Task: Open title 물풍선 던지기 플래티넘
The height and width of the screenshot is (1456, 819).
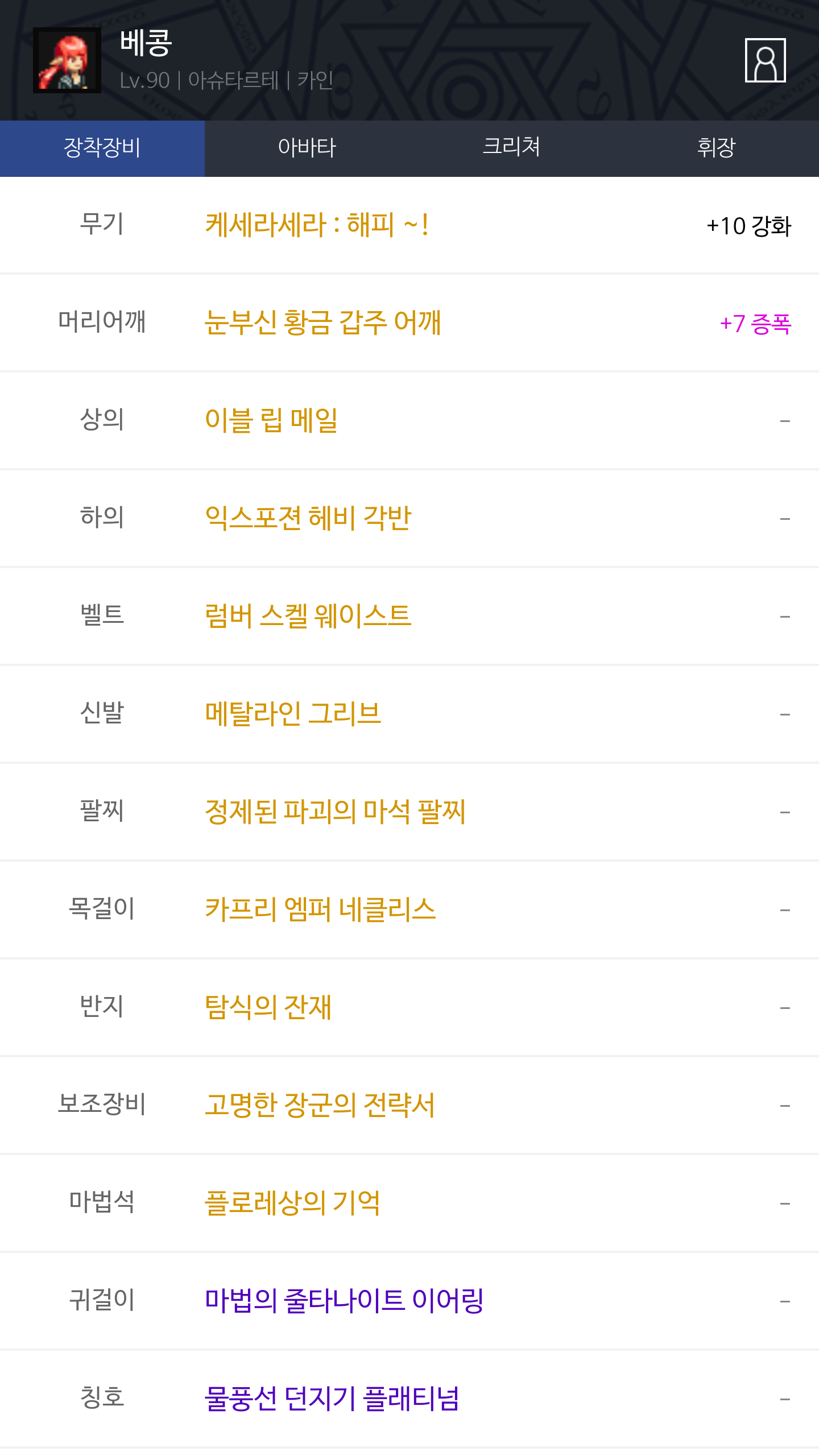Action: (332, 1399)
